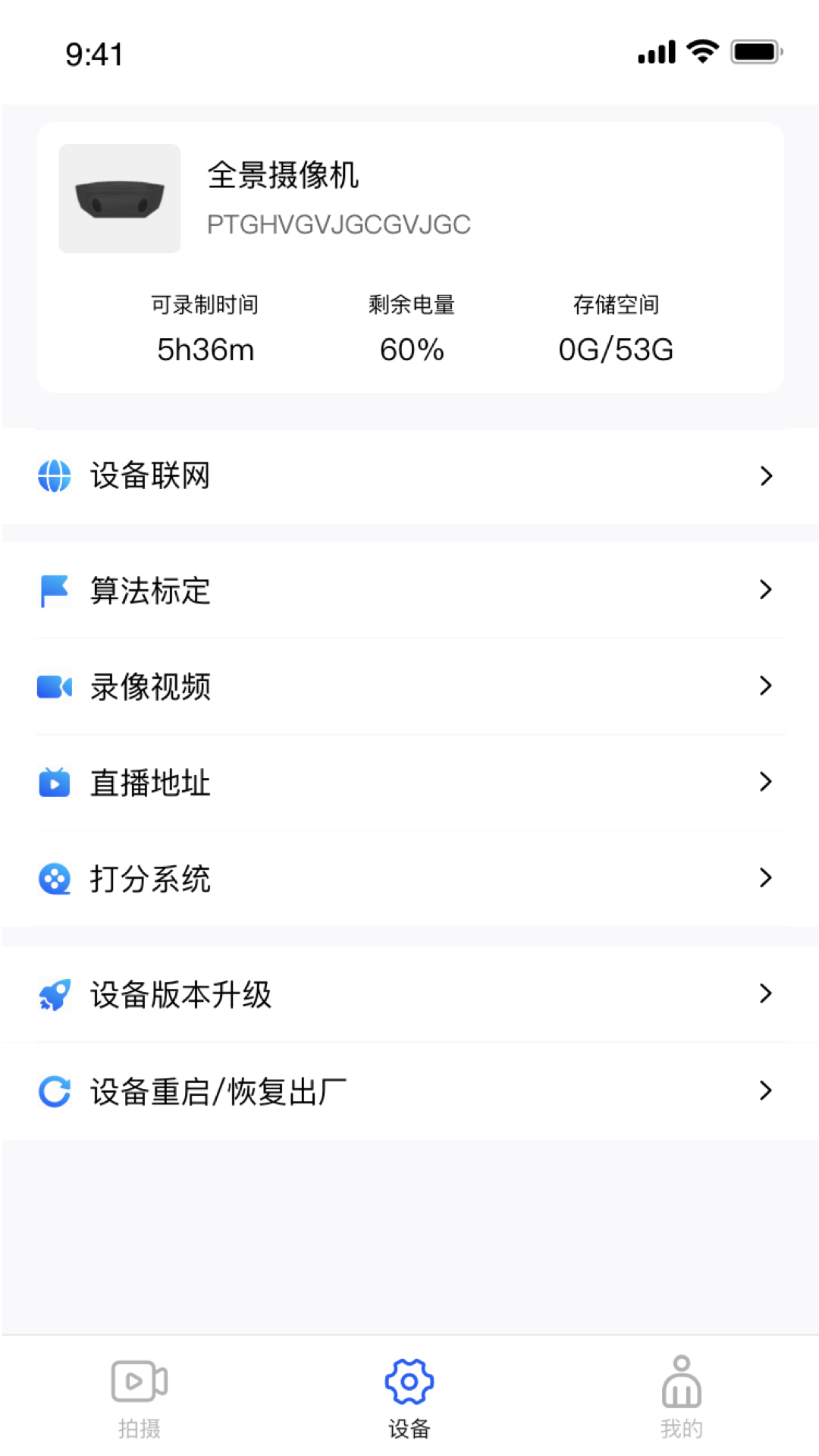Expand the 设备联网 row chevron
Image resolution: width=819 pixels, height=1456 pixels.
pos(764,475)
